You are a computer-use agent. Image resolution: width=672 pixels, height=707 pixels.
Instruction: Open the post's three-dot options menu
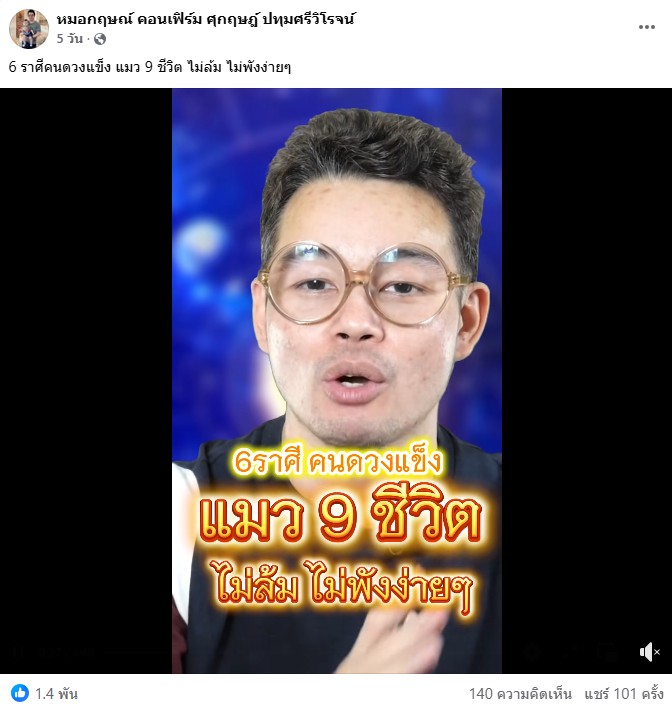tap(646, 27)
